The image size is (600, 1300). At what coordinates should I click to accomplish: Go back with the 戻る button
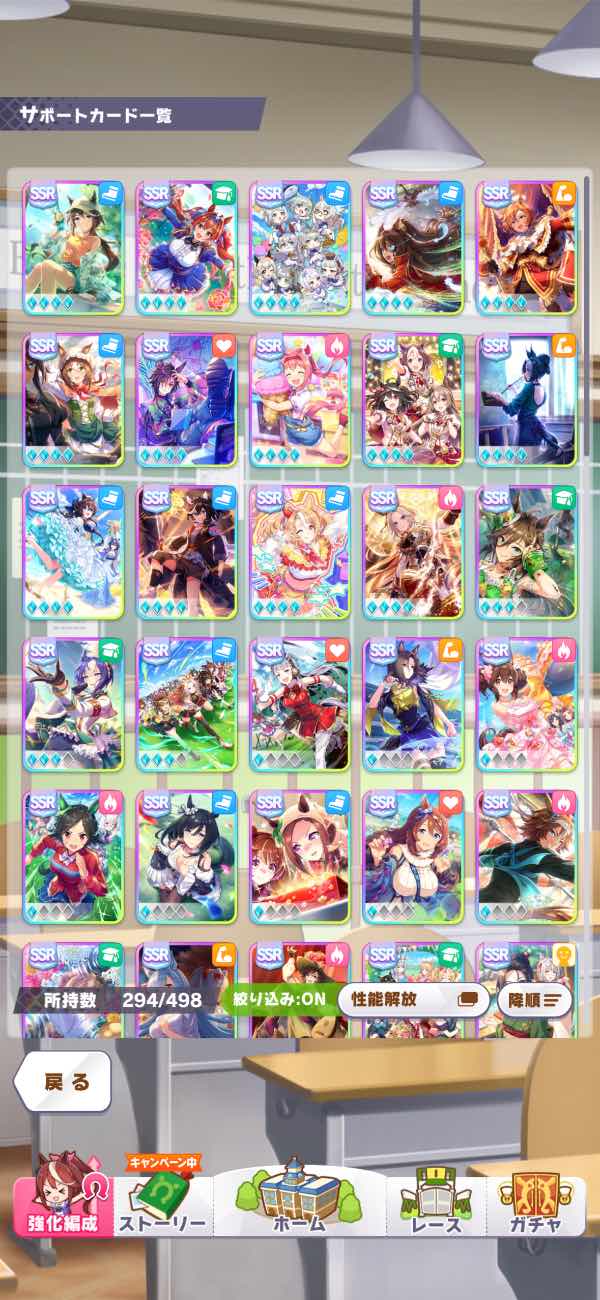click(x=64, y=1082)
